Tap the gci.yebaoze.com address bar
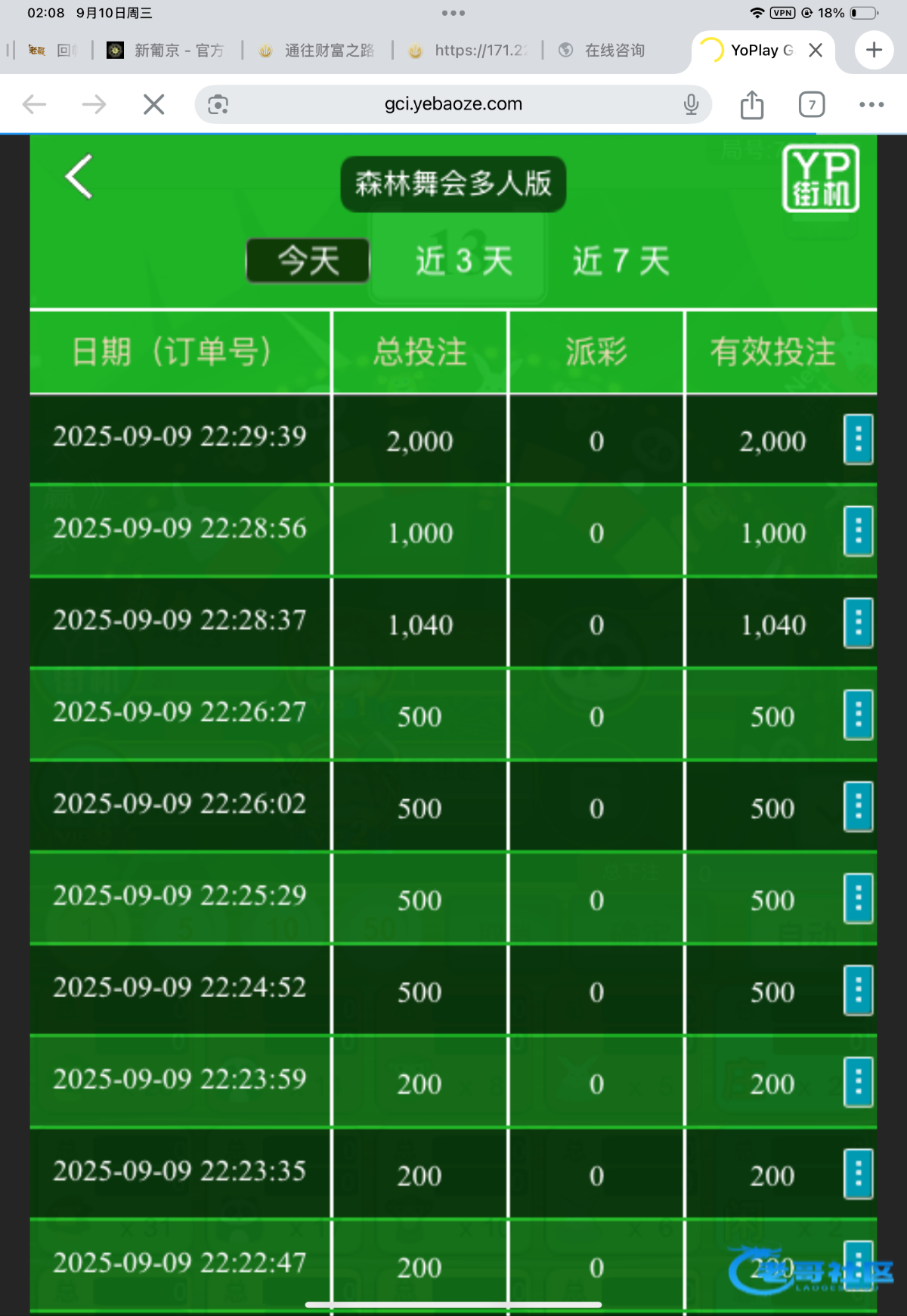This screenshot has width=907, height=1316. 453,104
